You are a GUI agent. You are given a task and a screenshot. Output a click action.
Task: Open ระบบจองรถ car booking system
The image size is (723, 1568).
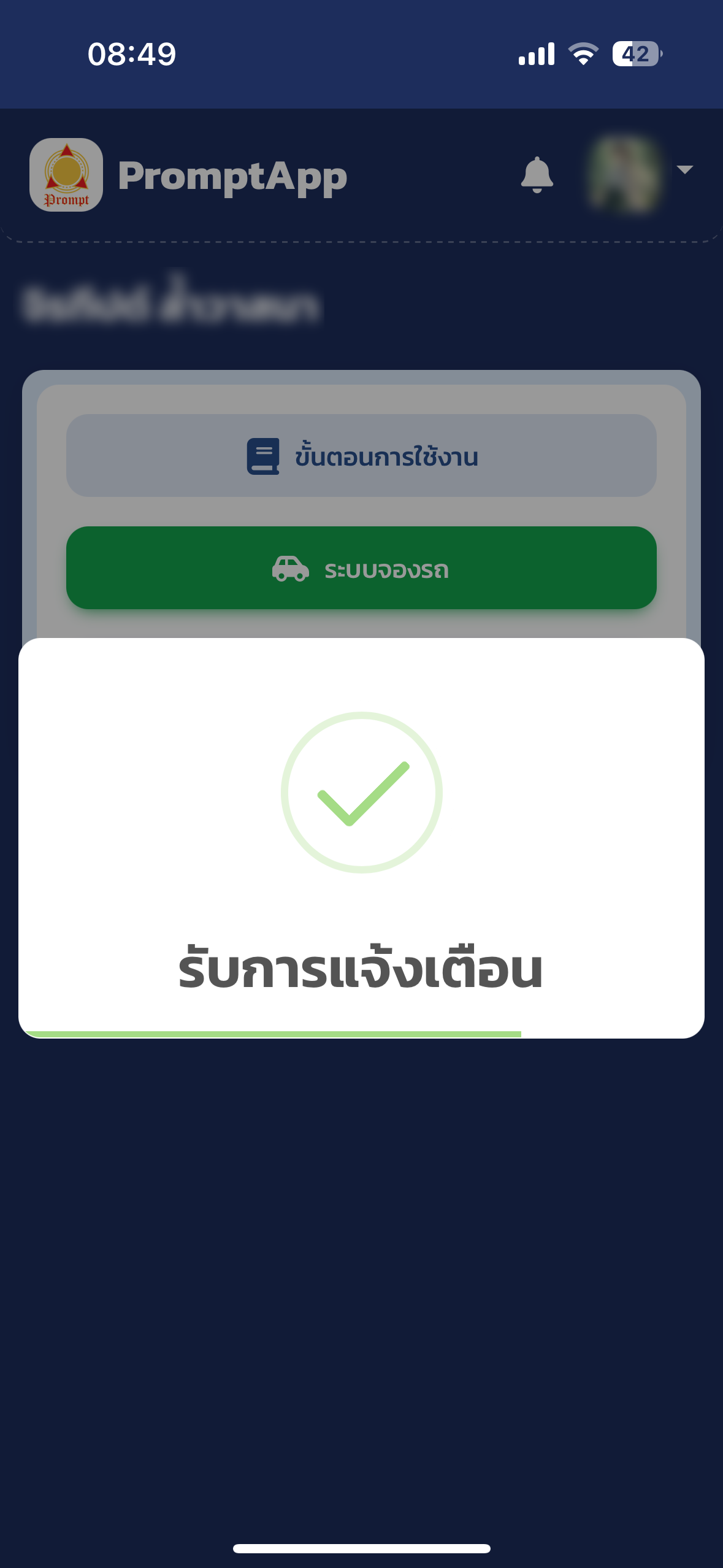(361, 568)
